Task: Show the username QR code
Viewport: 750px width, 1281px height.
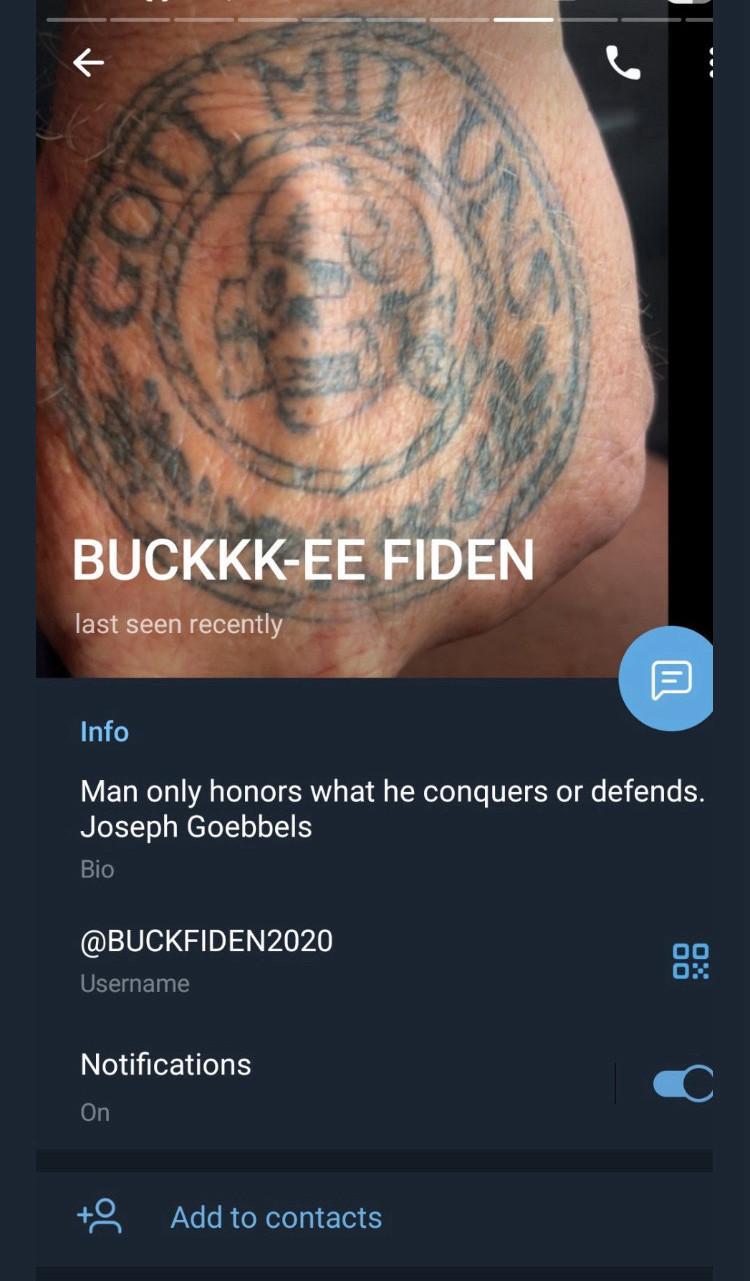Action: point(690,961)
